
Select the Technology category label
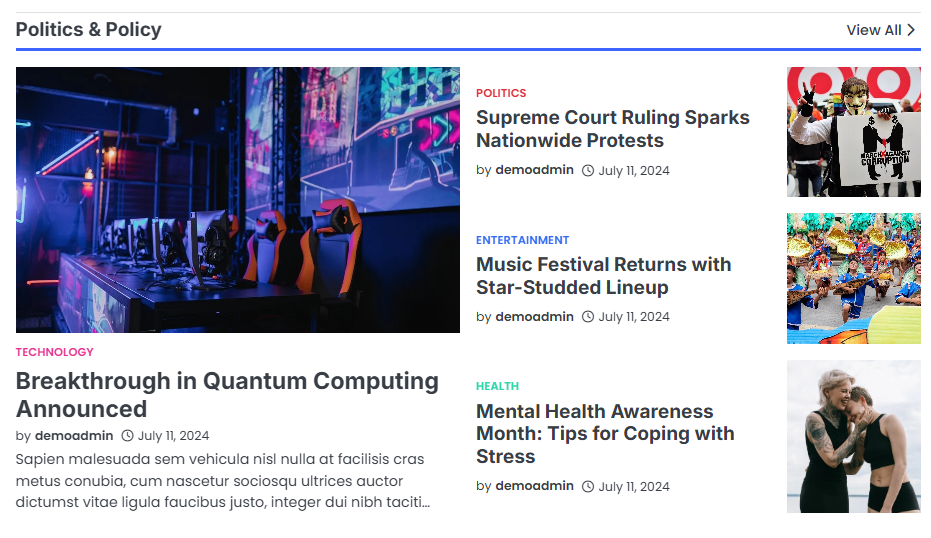click(x=55, y=352)
